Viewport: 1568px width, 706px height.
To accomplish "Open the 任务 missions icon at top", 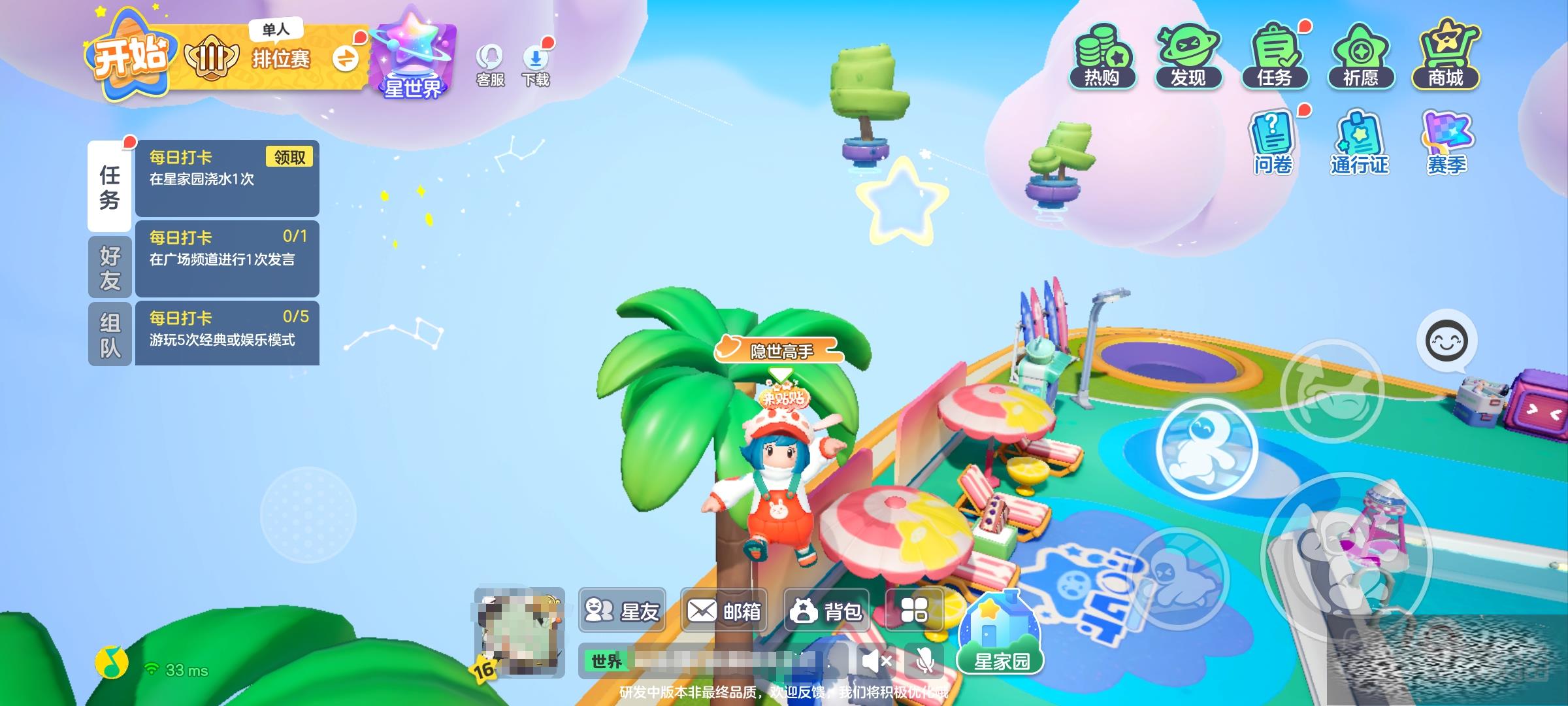I will [x=1275, y=59].
